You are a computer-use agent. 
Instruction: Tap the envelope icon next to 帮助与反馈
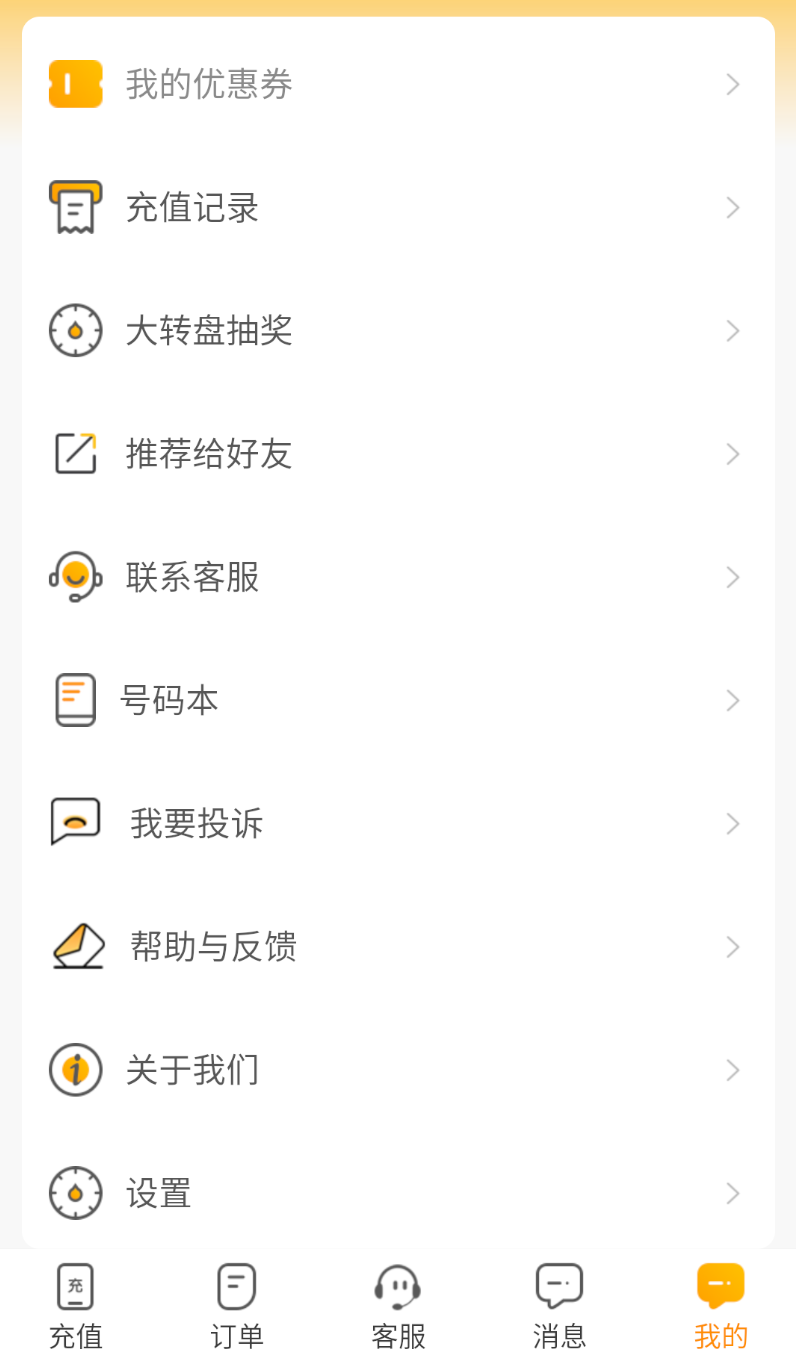75,946
